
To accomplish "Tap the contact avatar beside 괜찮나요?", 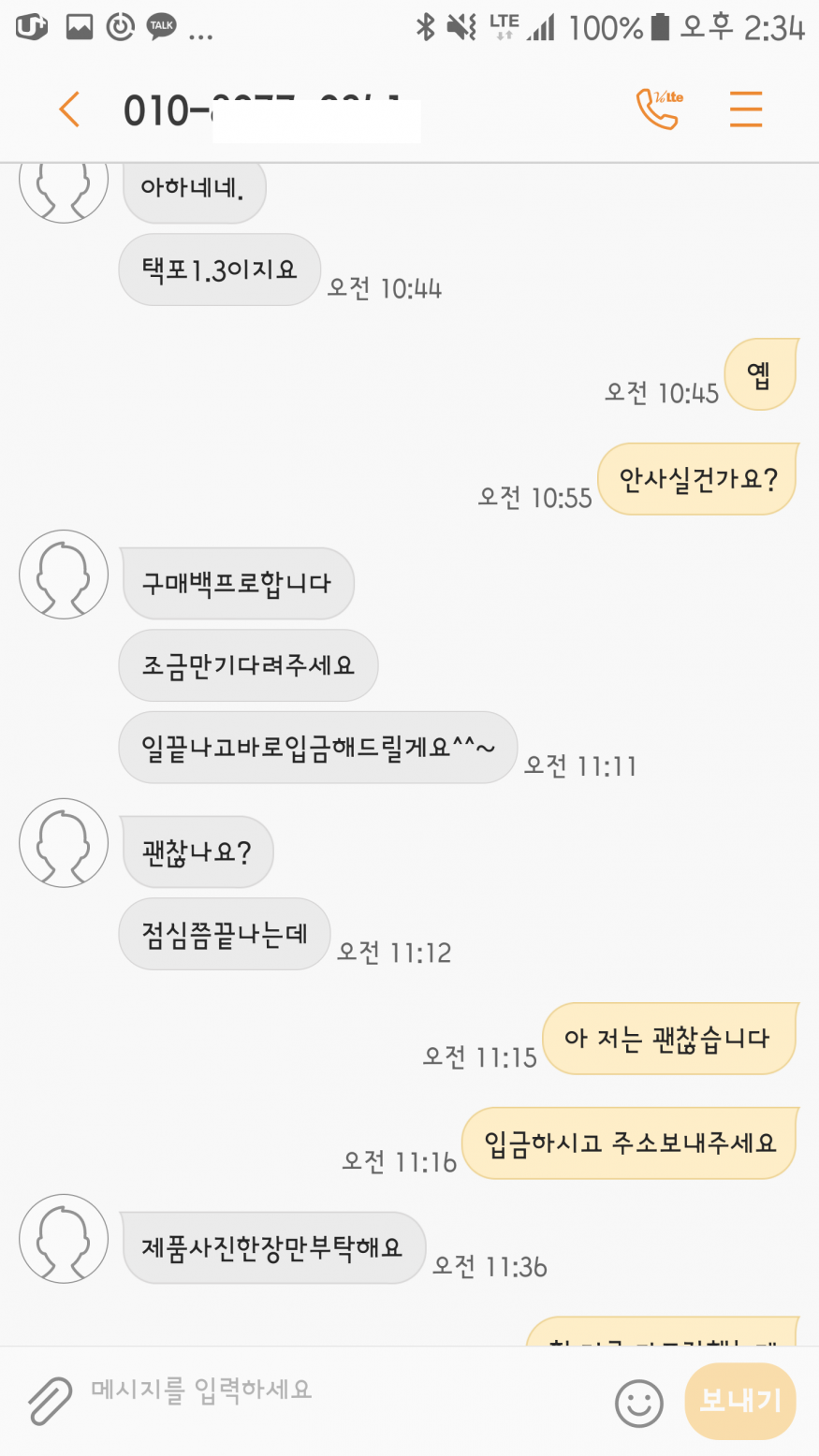I will click(64, 842).
